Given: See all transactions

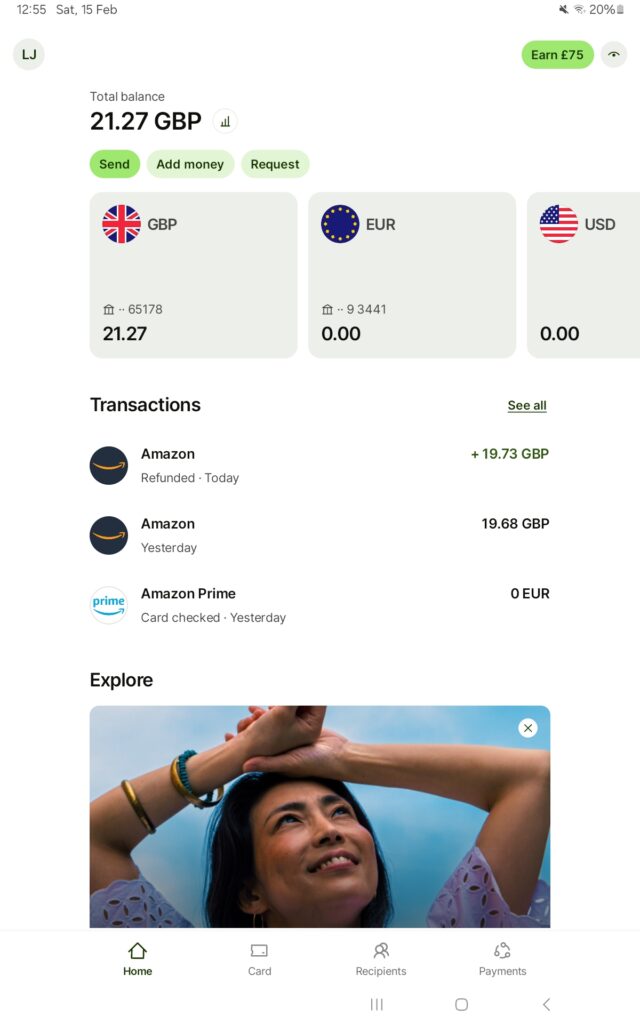Looking at the screenshot, I should (x=527, y=405).
